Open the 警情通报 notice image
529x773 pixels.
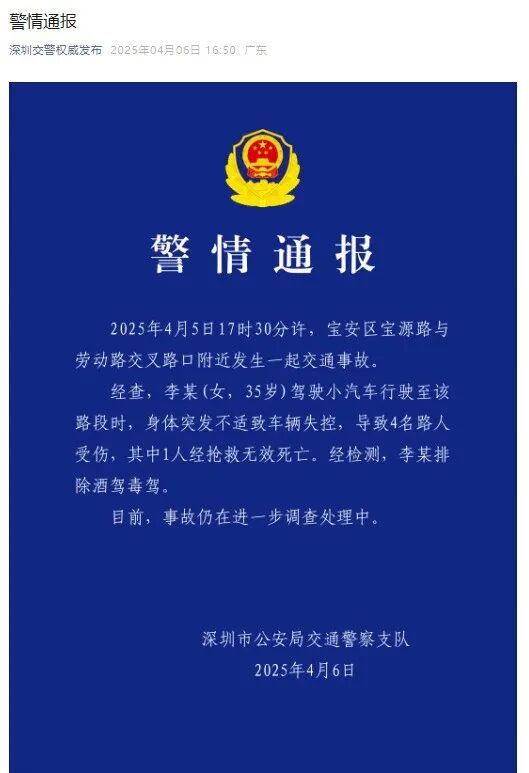coord(263,427)
